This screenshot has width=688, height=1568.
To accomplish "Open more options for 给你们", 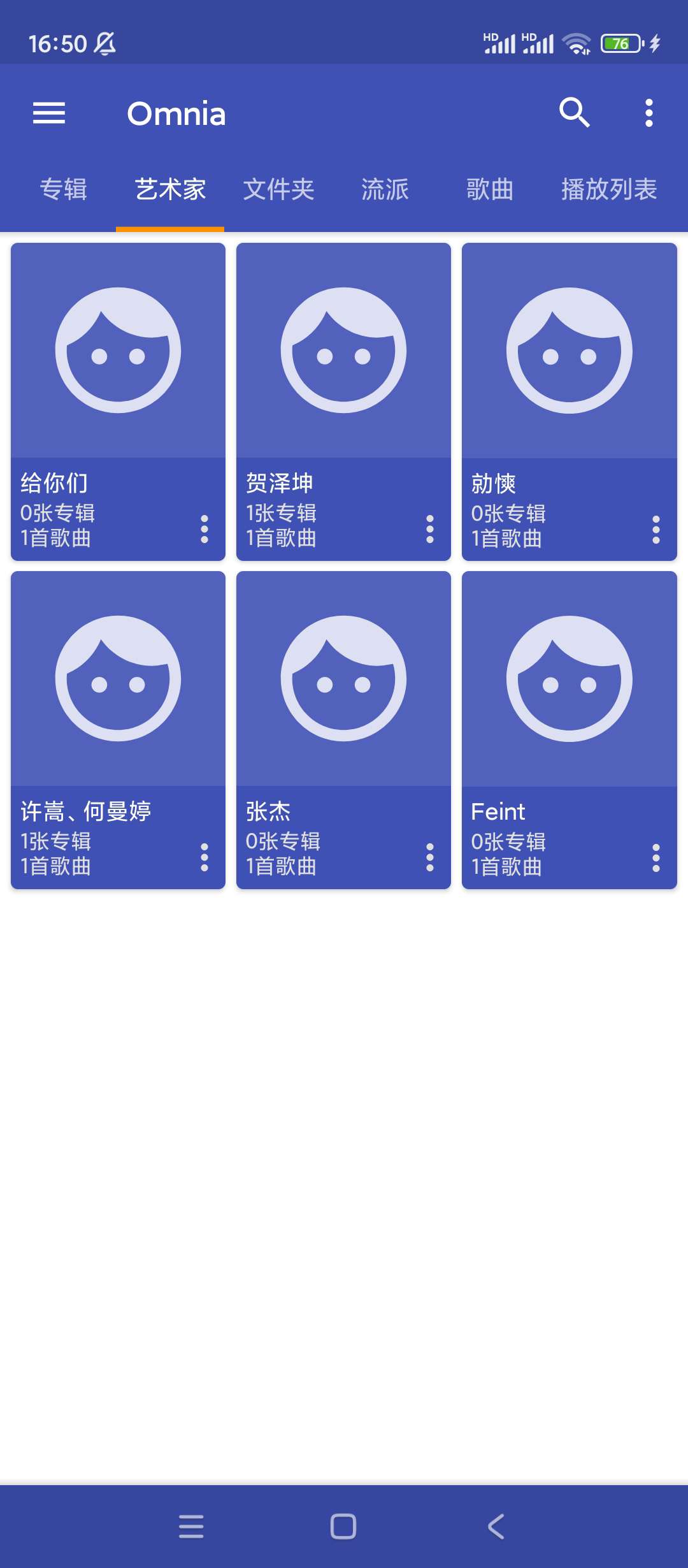I will [204, 529].
